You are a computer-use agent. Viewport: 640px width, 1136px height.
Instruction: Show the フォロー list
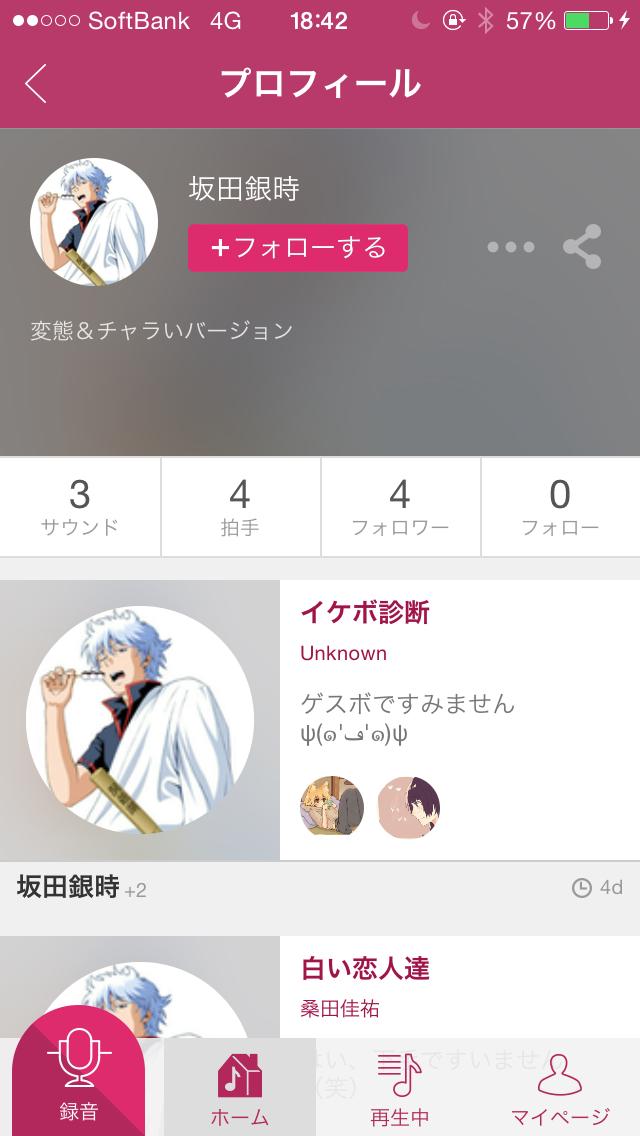pos(560,507)
